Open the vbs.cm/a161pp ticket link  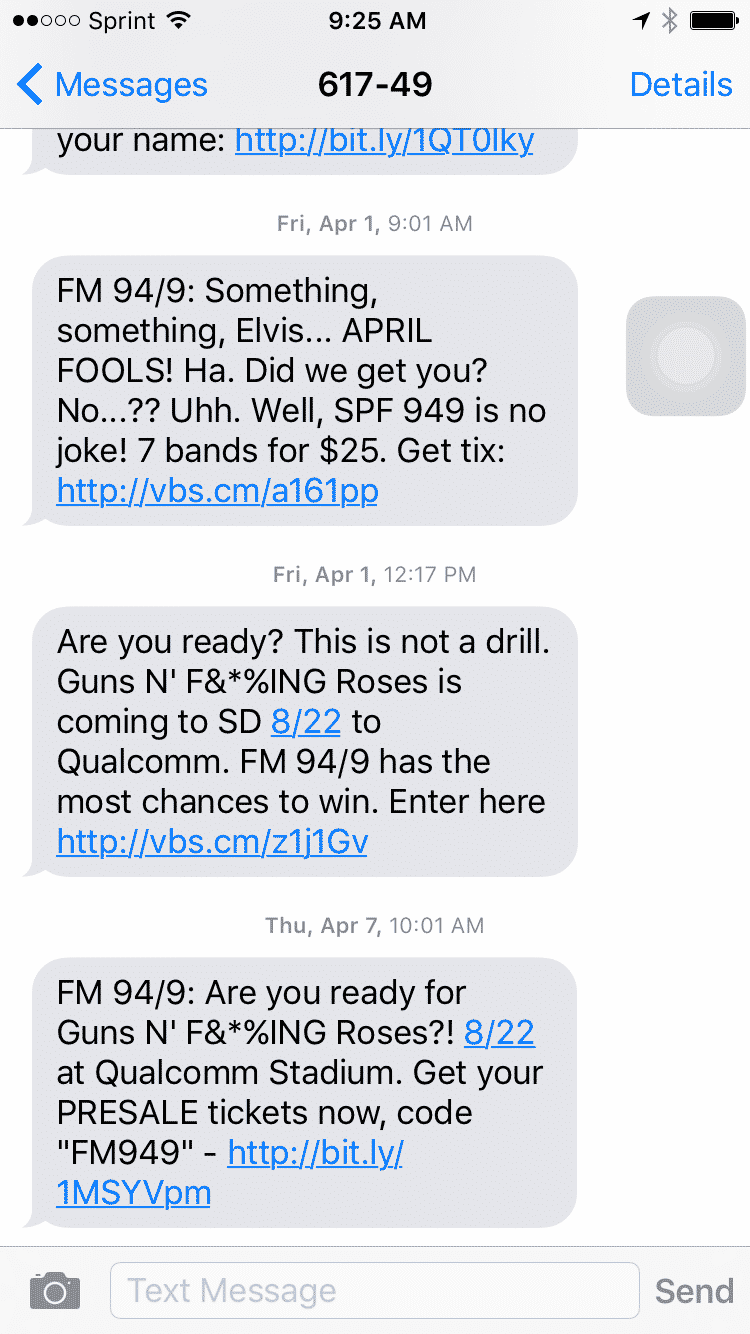[x=217, y=492]
